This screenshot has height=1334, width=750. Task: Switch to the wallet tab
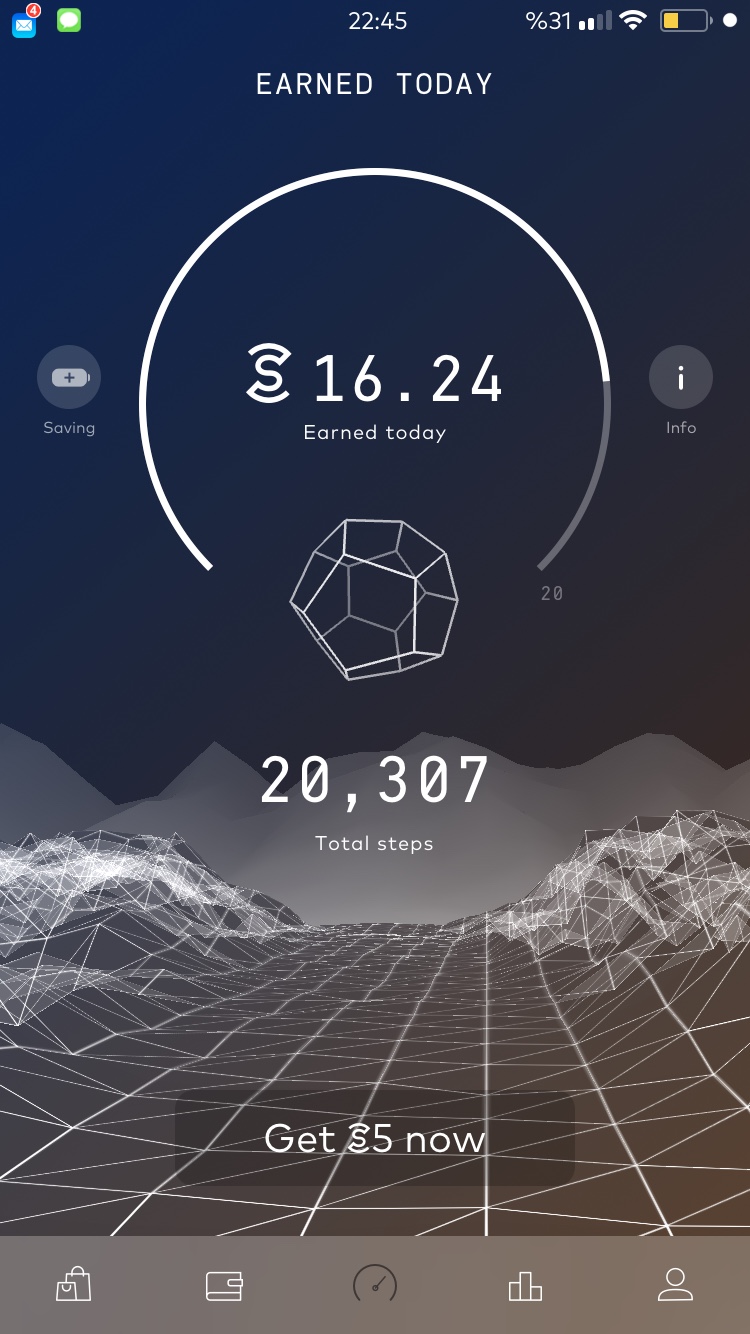(224, 1285)
